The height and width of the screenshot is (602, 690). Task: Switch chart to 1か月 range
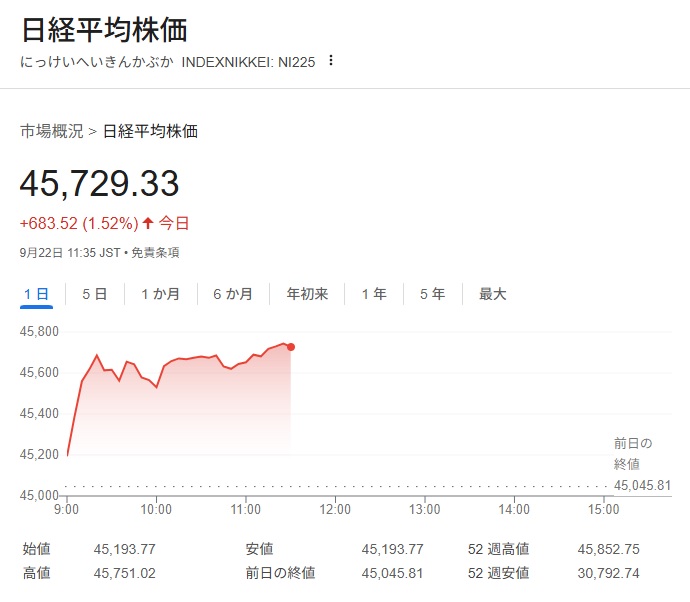tap(160, 294)
